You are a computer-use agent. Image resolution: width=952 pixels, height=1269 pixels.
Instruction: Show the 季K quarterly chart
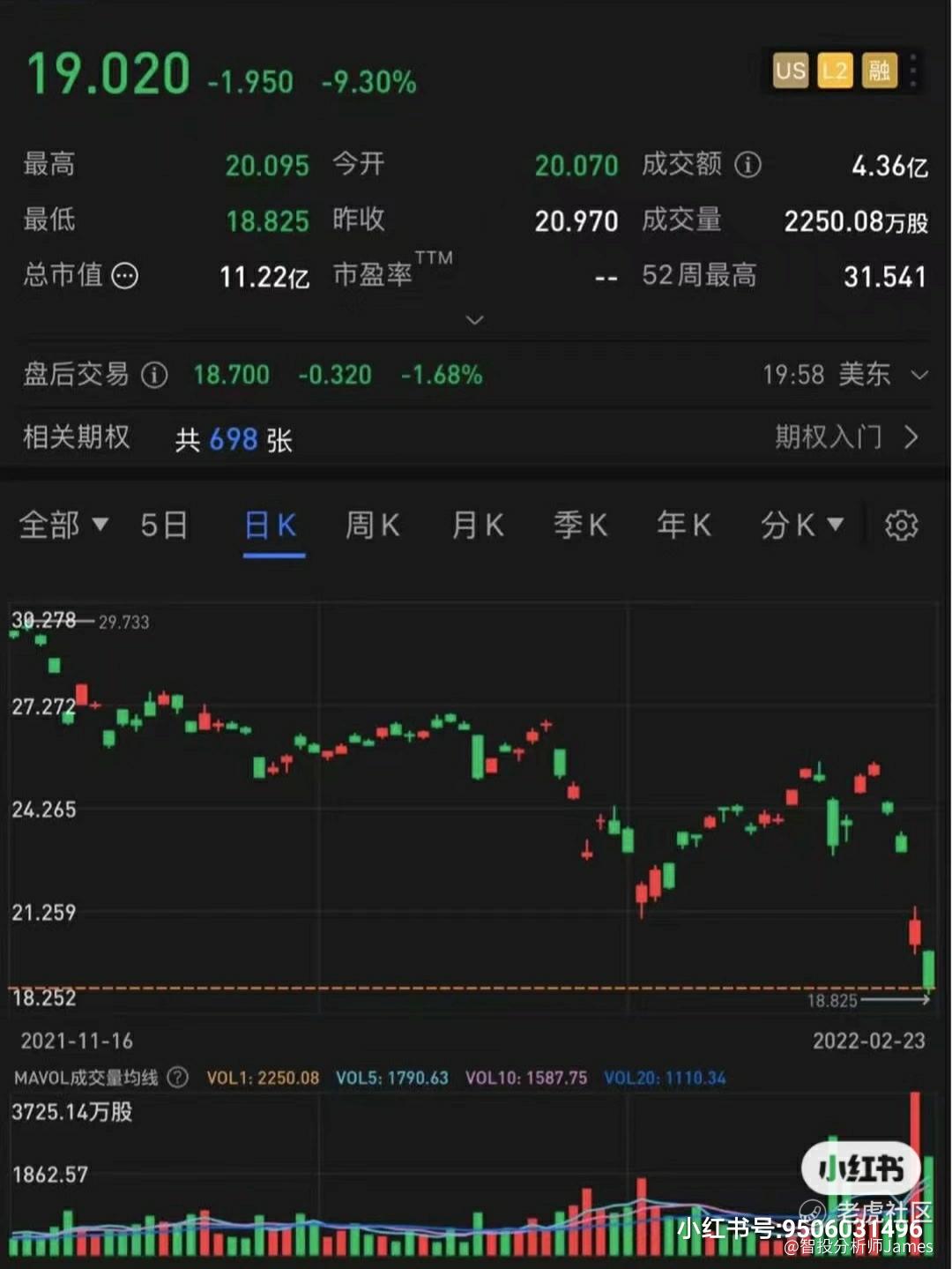pos(580,526)
